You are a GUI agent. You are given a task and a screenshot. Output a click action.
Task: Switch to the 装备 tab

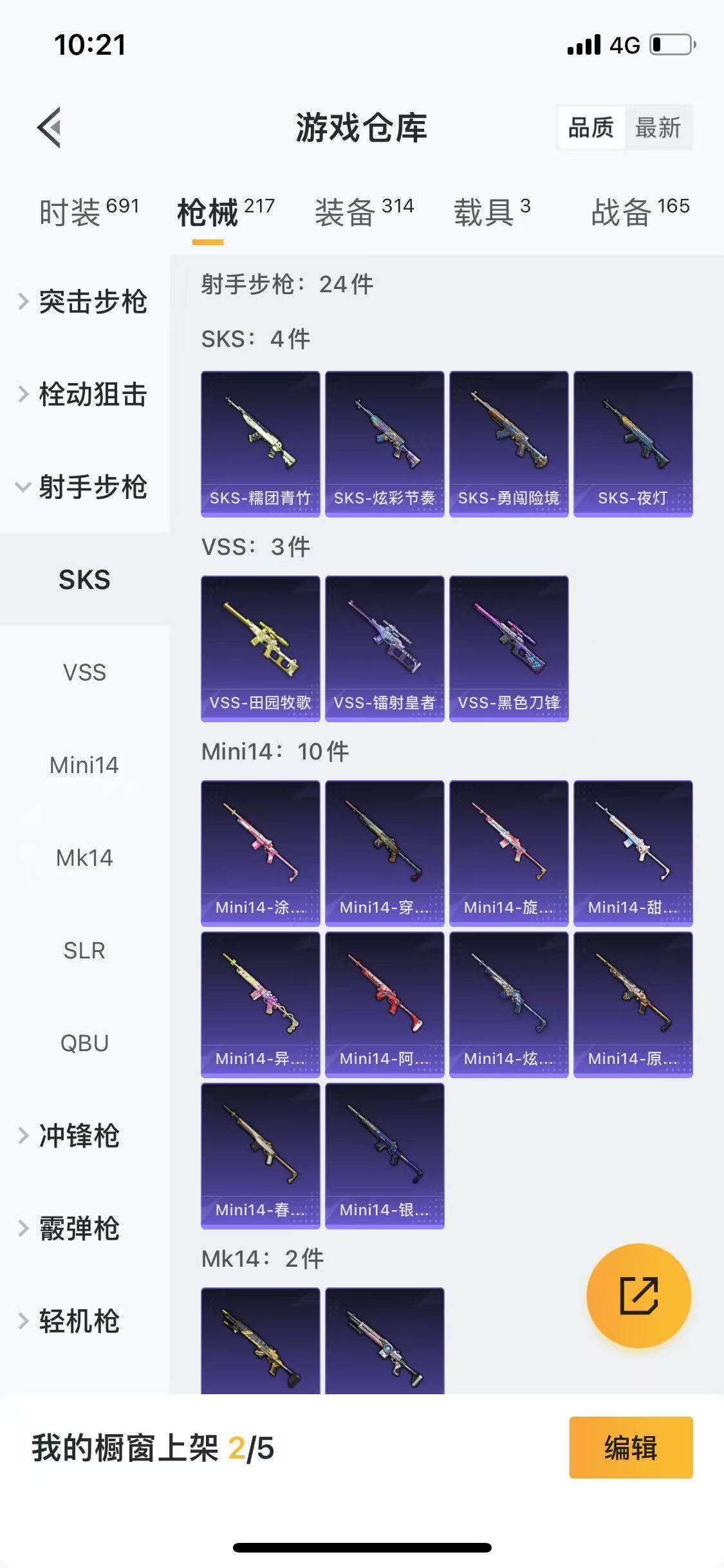pyautogui.click(x=364, y=211)
